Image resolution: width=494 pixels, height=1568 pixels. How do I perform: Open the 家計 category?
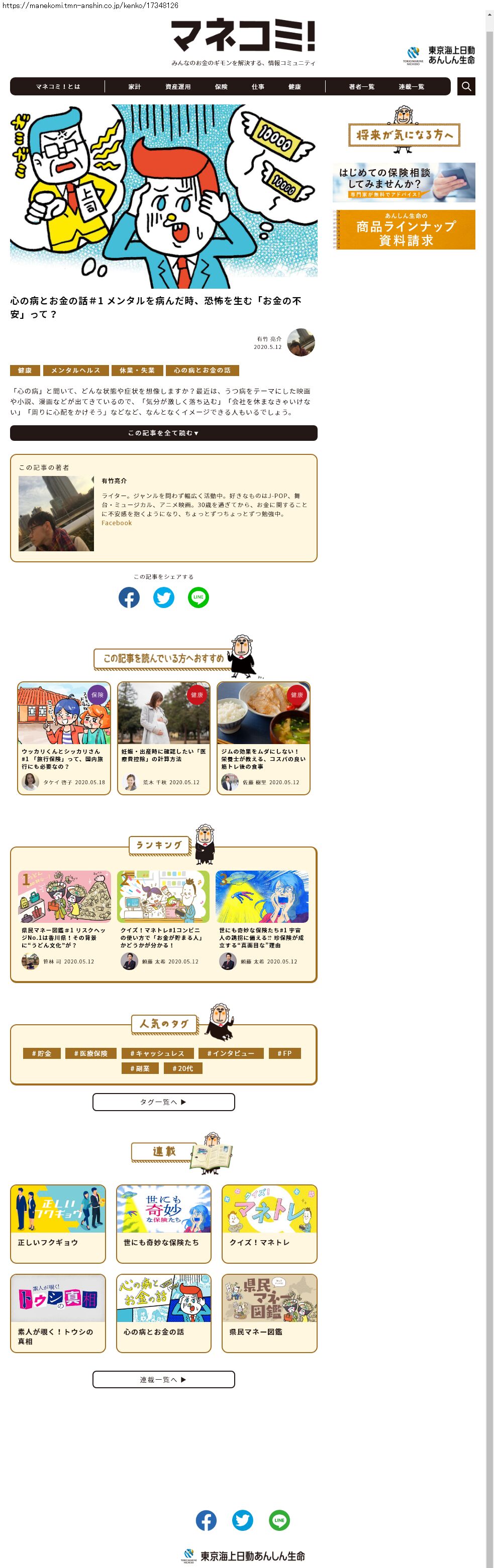(135, 87)
